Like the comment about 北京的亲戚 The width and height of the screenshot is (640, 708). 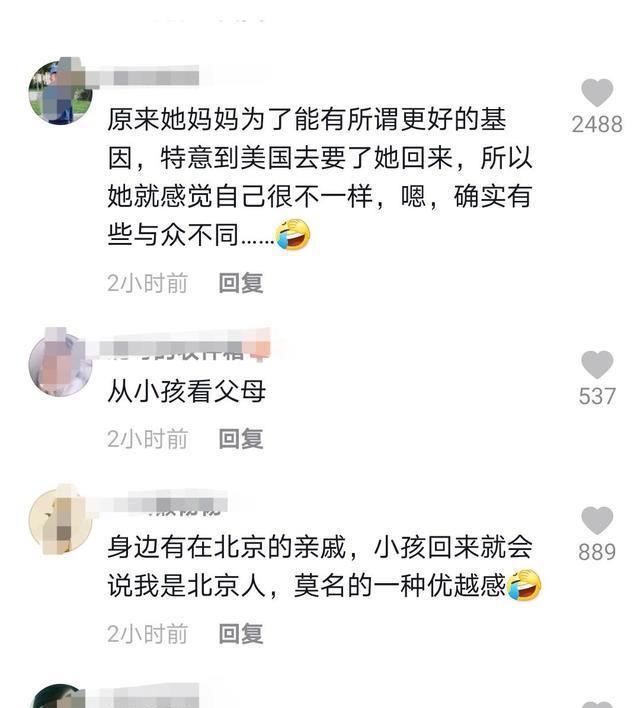tap(597, 520)
